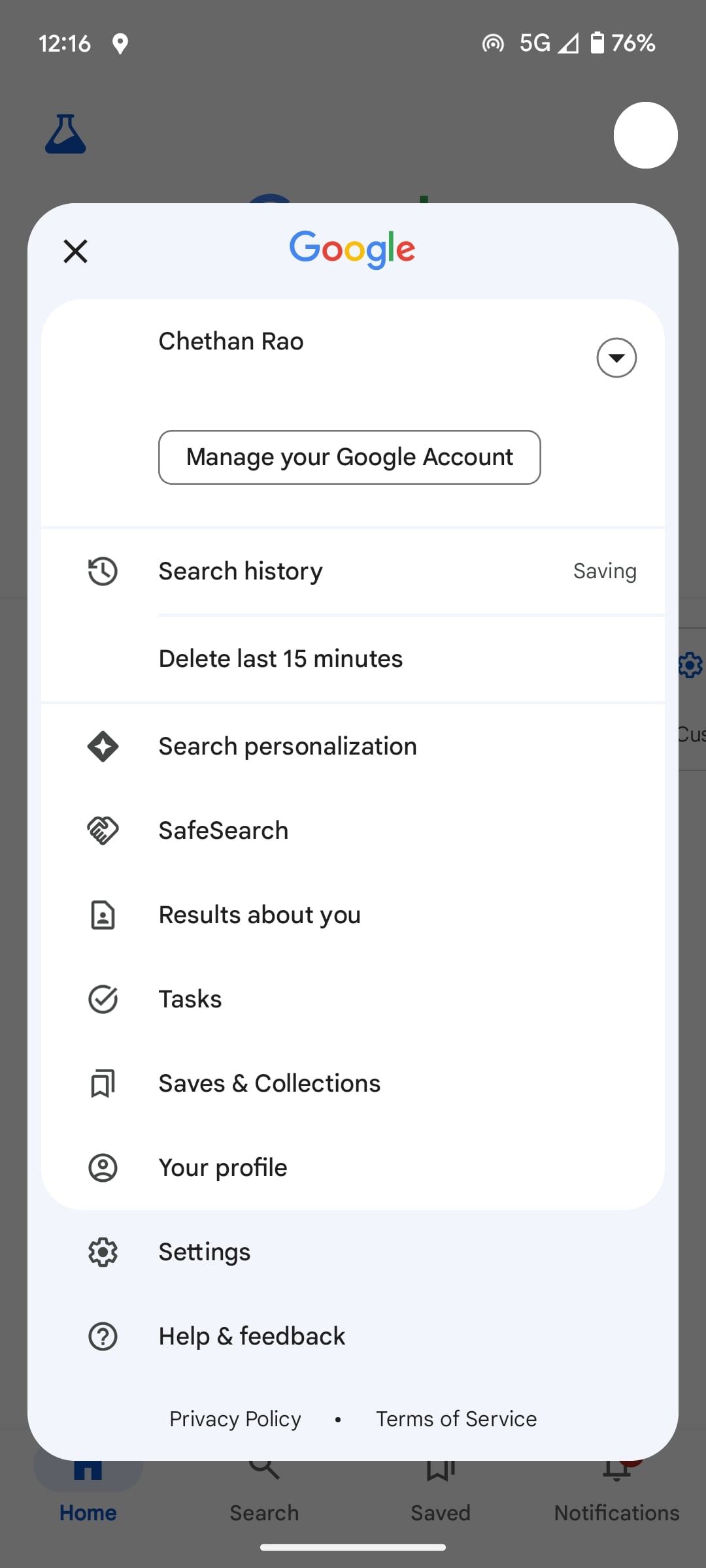Tap Delete last 15 minutes
The height and width of the screenshot is (1568, 706).
[x=280, y=659]
